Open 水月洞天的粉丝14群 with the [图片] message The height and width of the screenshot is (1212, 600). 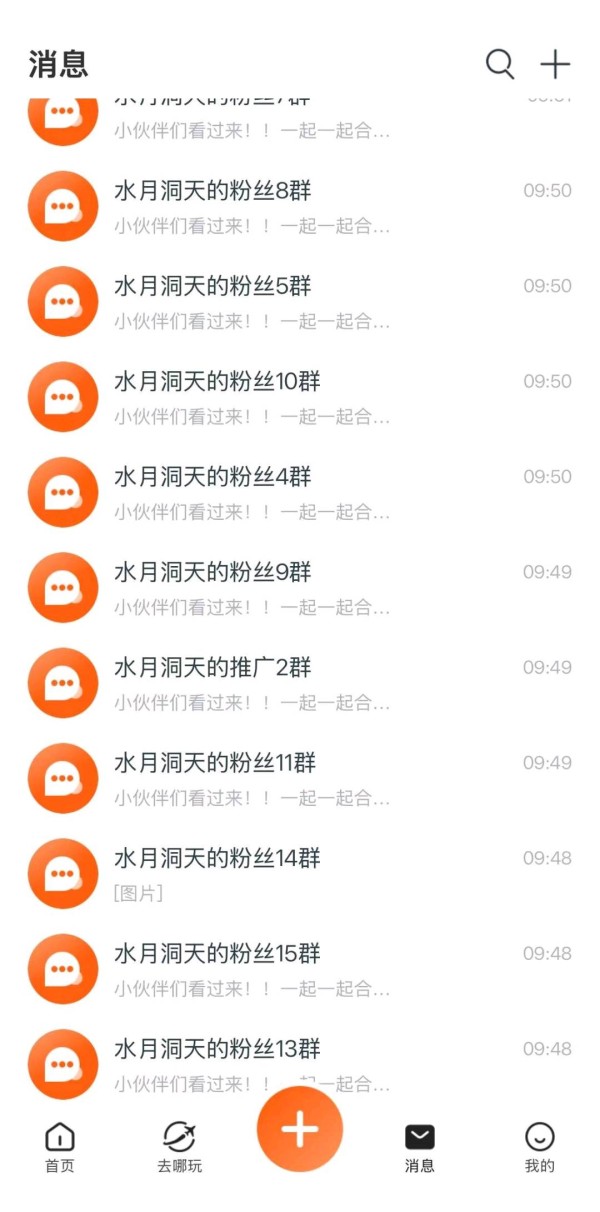300,874
